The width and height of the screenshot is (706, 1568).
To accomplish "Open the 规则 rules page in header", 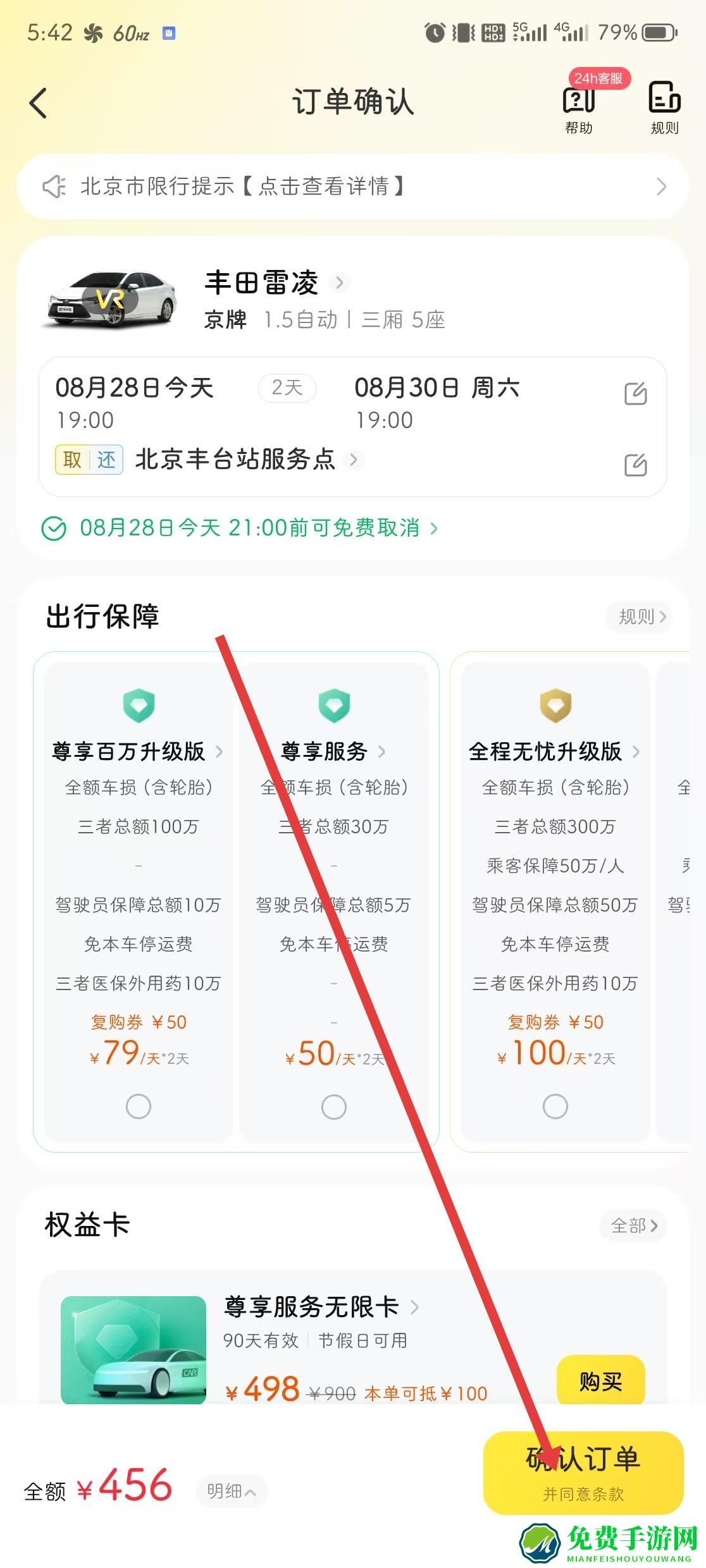I will [x=664, y=107].
